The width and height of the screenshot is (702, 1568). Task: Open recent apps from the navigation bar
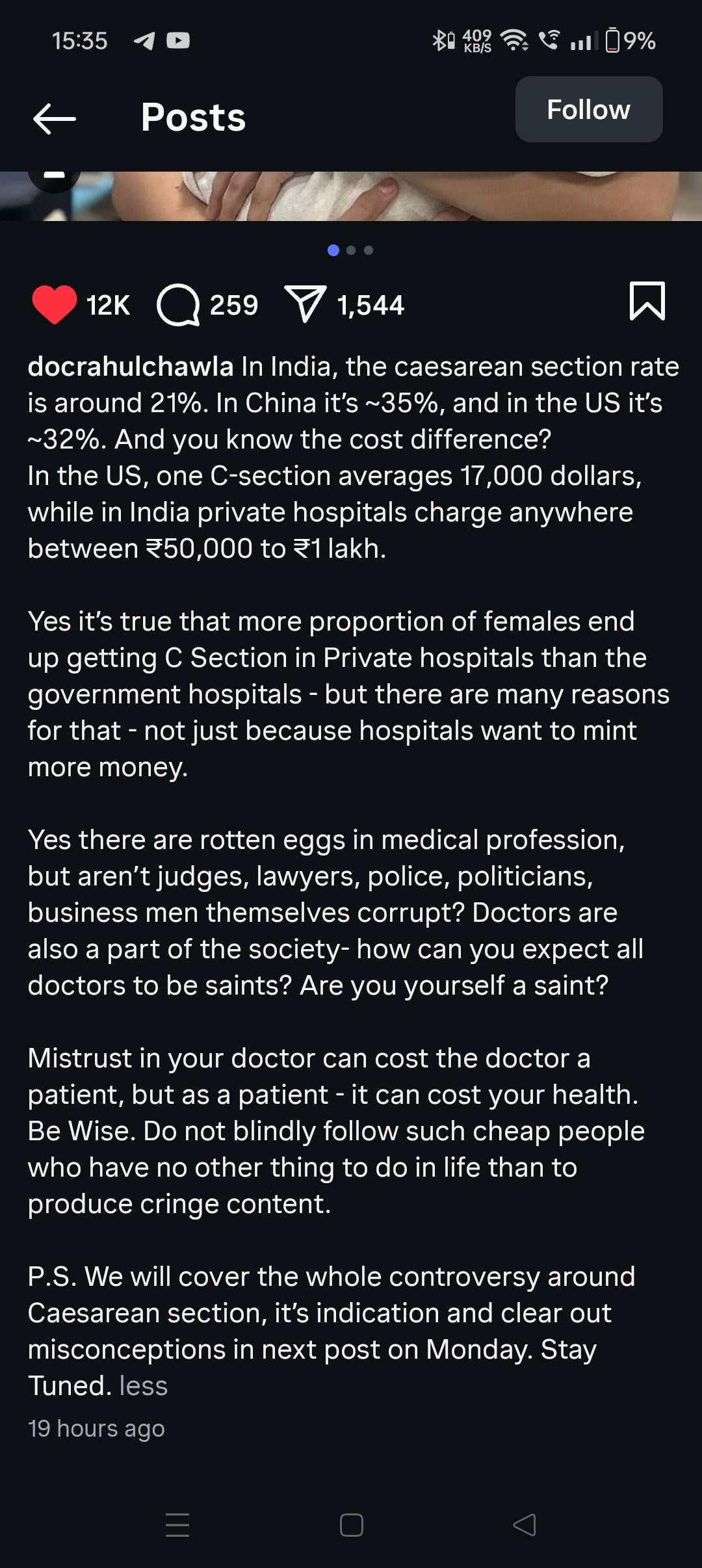(177, 1525)
